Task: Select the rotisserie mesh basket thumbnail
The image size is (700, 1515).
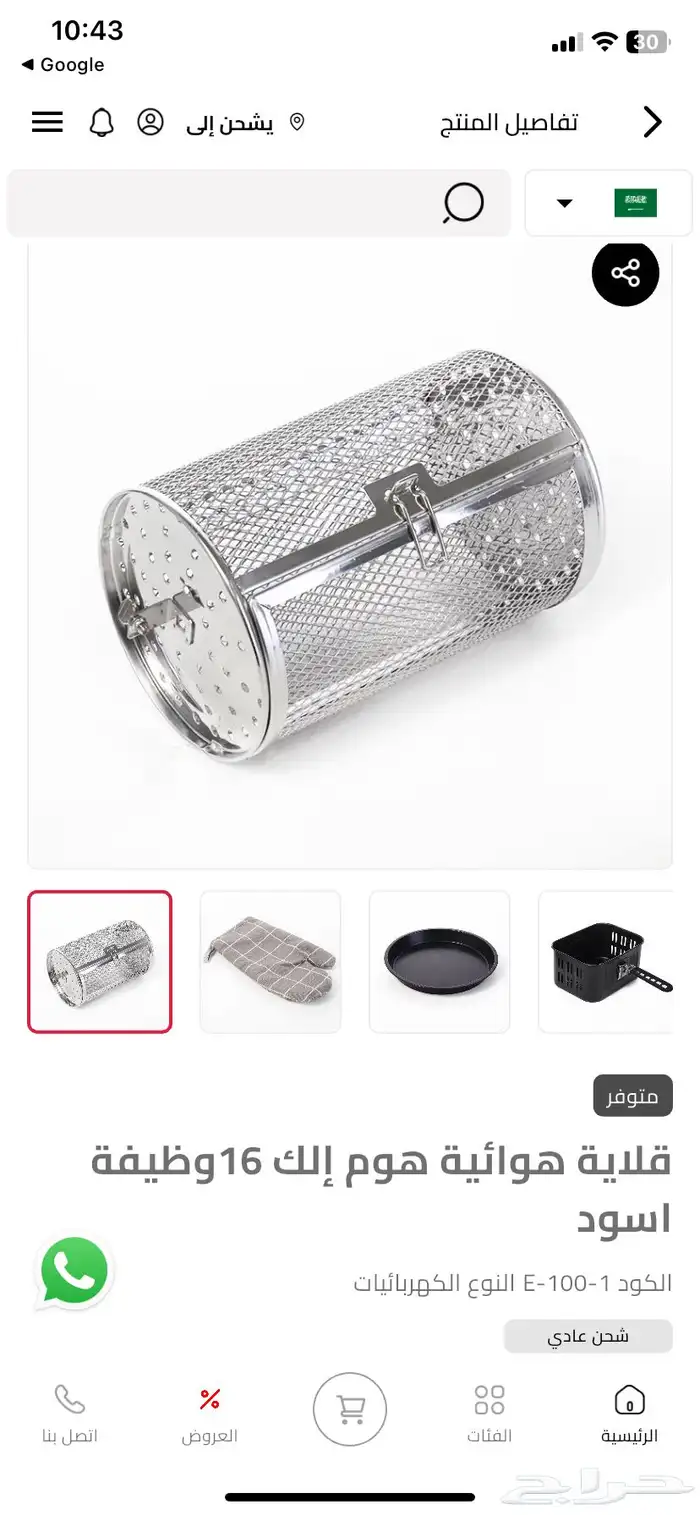Action: (100, 962)
